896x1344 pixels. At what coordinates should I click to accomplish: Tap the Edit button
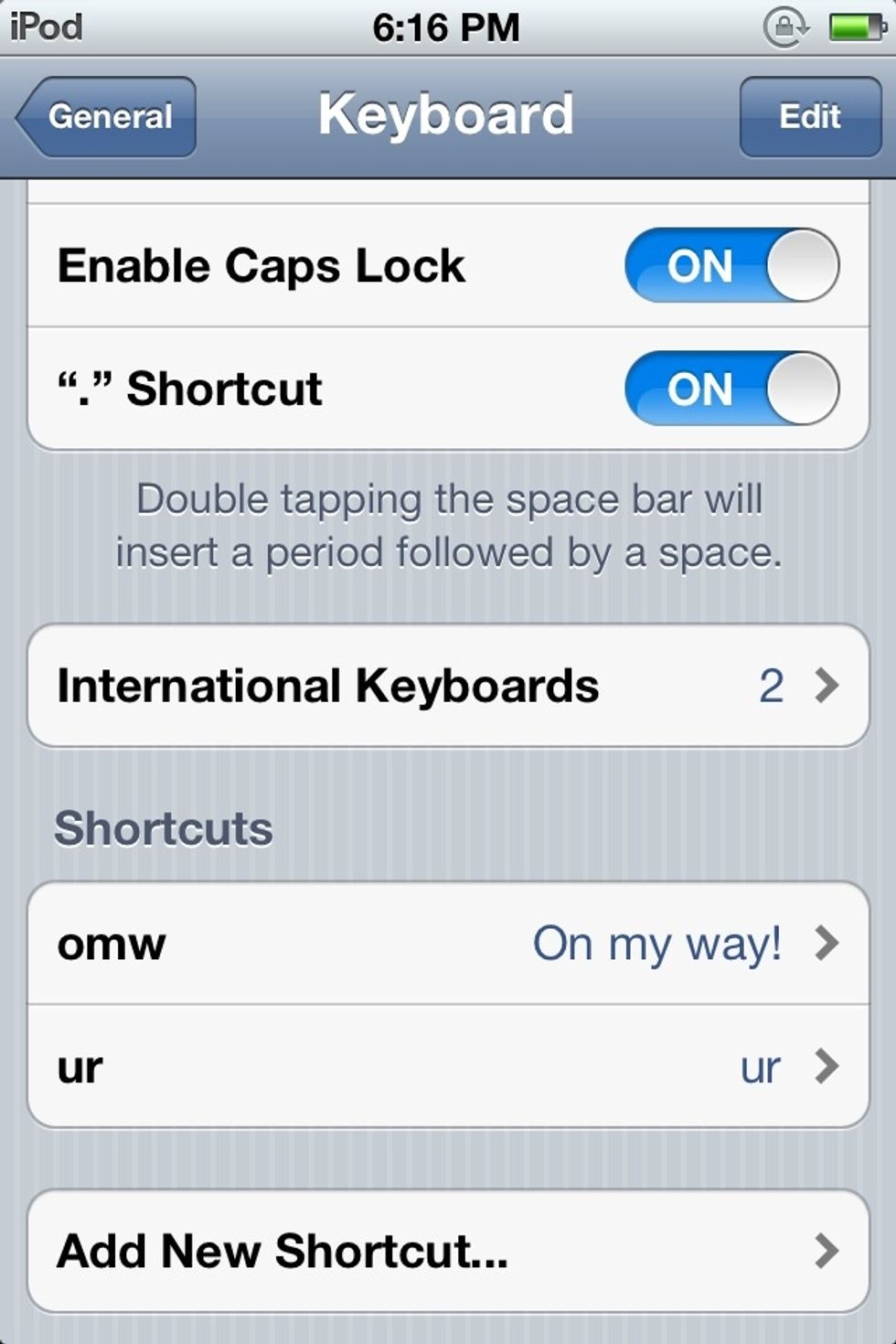click(x=808, y=116)
